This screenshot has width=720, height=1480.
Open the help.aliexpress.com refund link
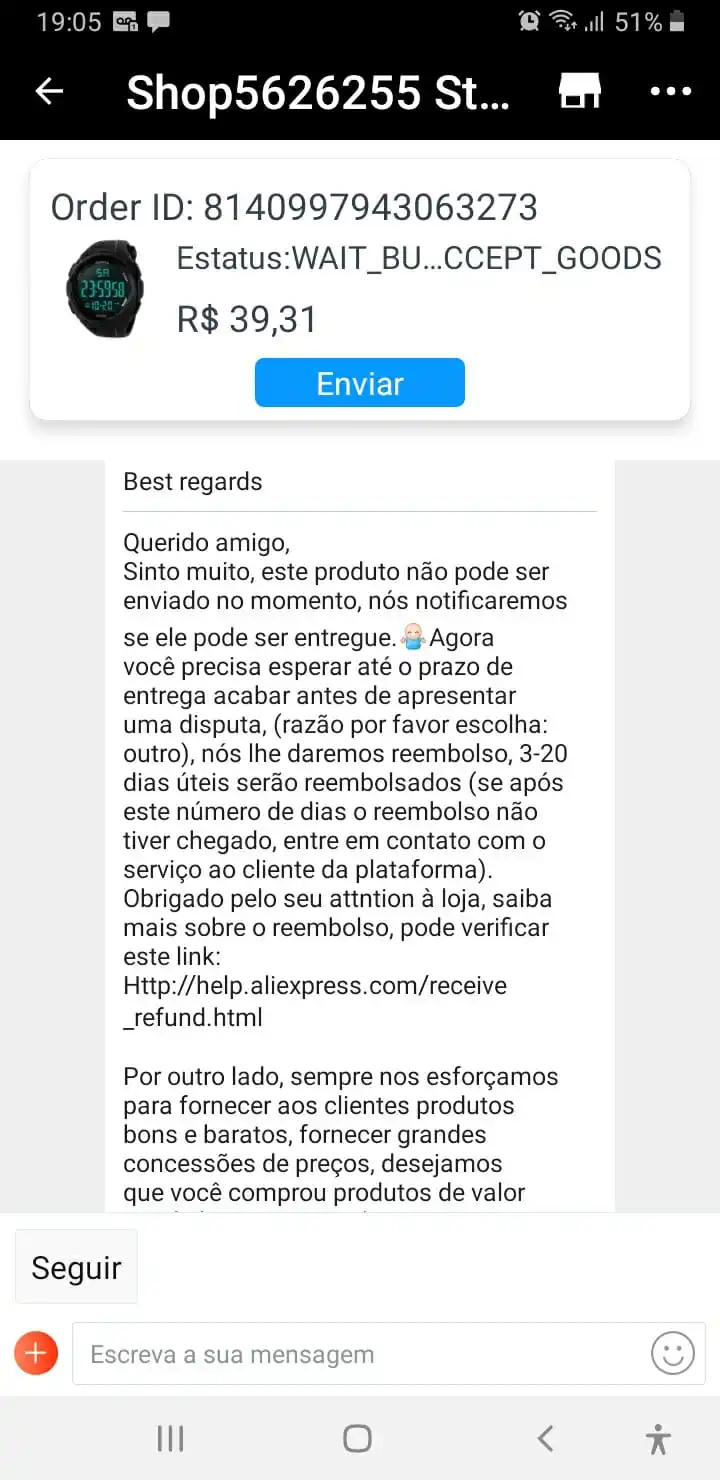(x=315, y=1001)
